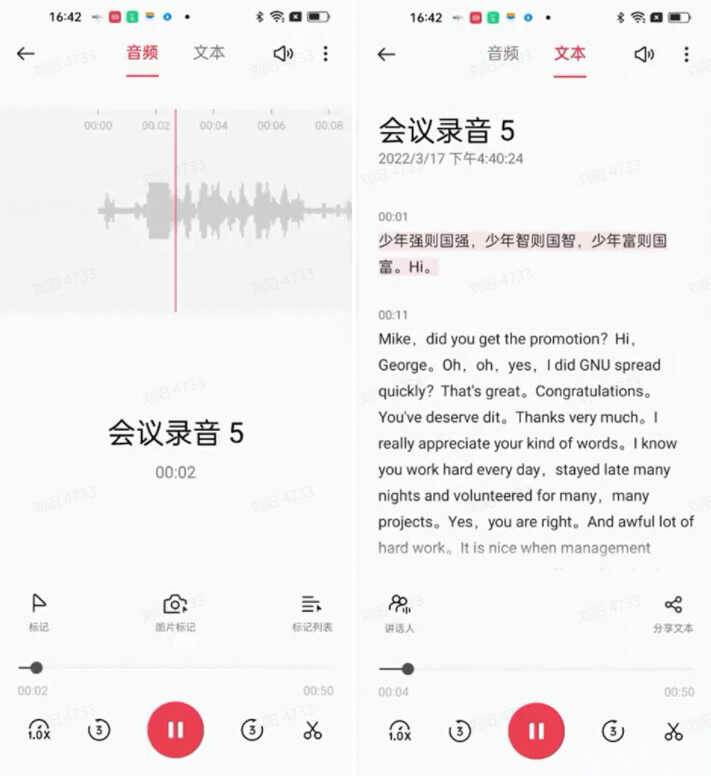Toggle speaker output on the waveform screen
The image size is (711, 776).
tap(283, 54)
